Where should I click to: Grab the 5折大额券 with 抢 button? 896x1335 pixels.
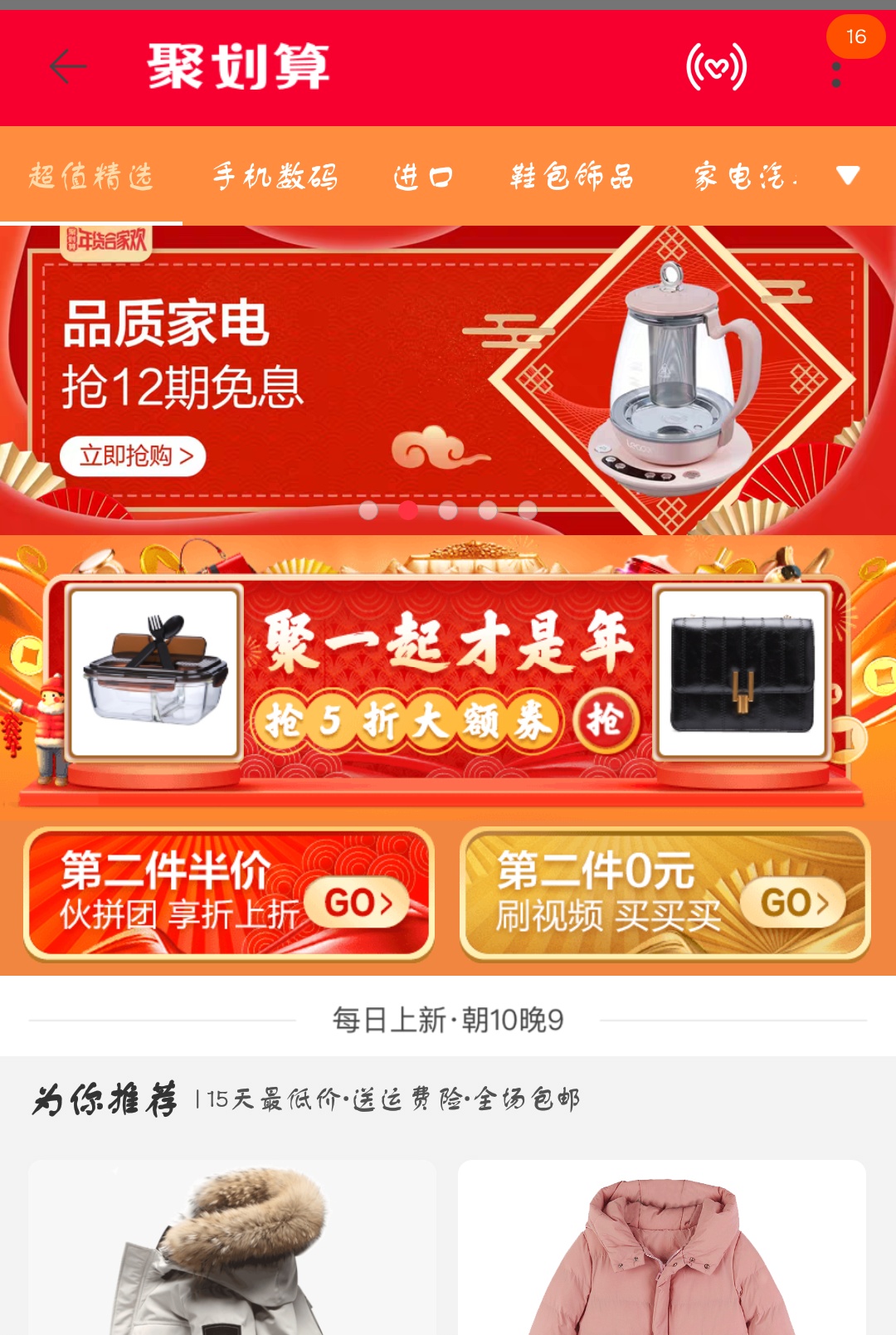coord(606,720)
